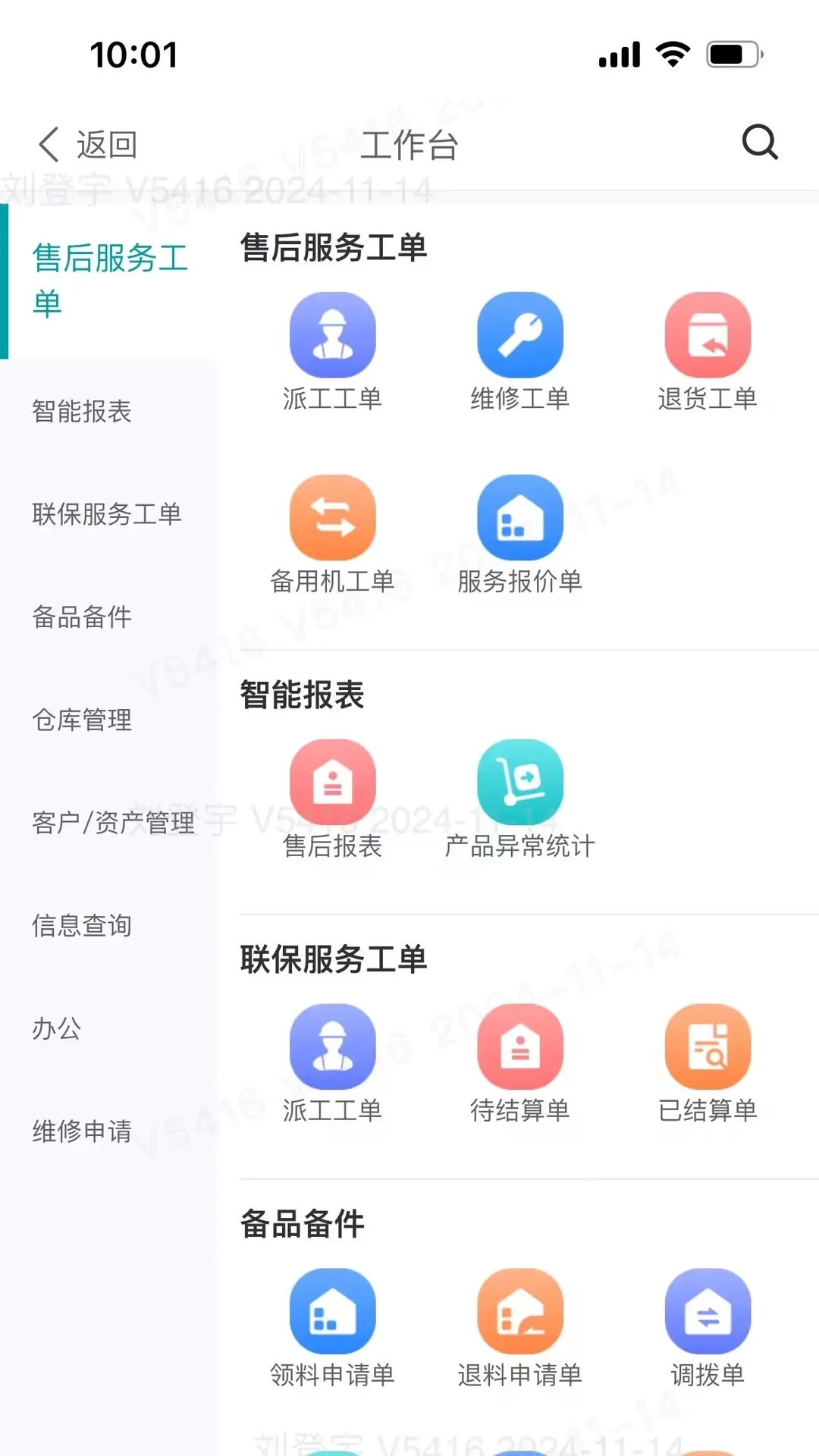Select 维修申请 in the sidebar
This screenshot has width=819, height=1456.
click(83, 1131)
